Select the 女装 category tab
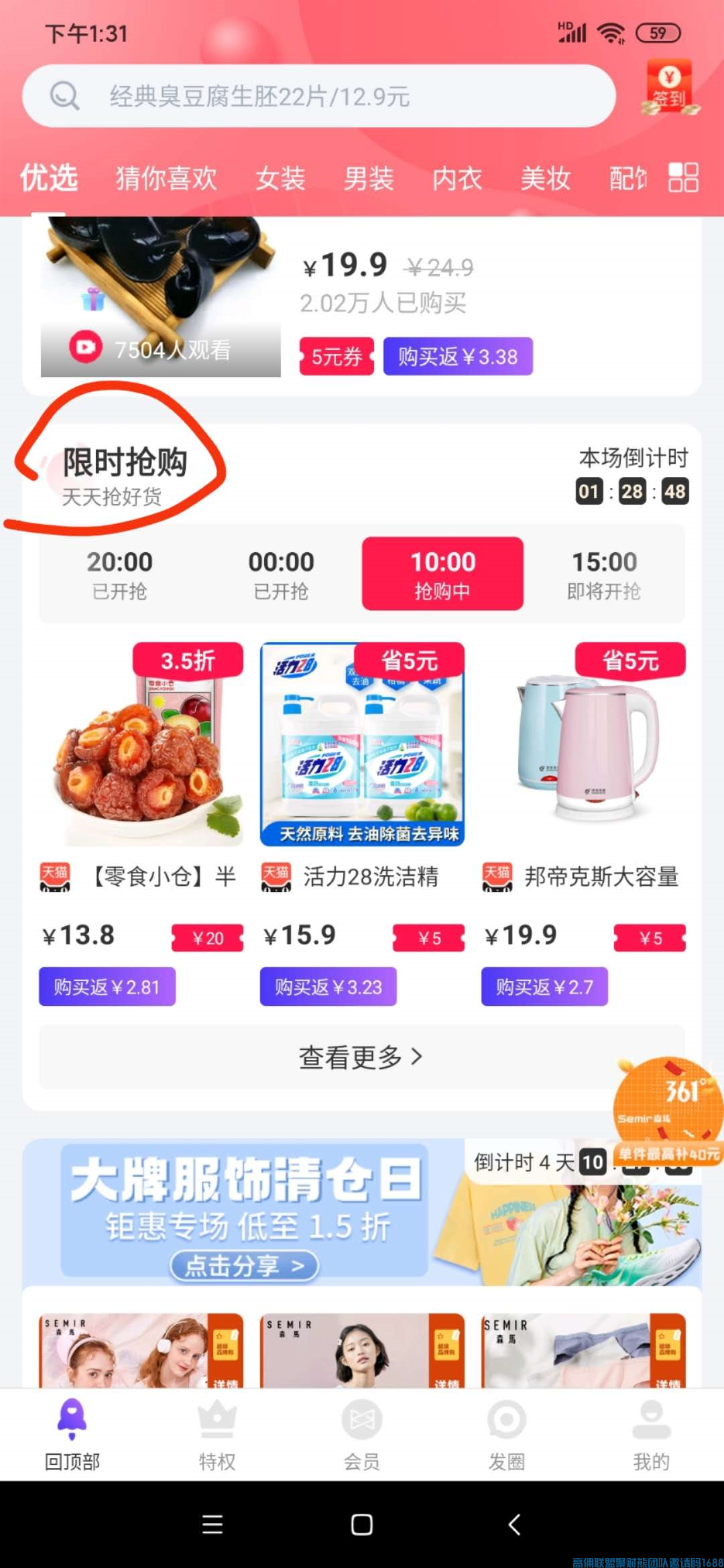724x1568 pixels. coord(280,179)
